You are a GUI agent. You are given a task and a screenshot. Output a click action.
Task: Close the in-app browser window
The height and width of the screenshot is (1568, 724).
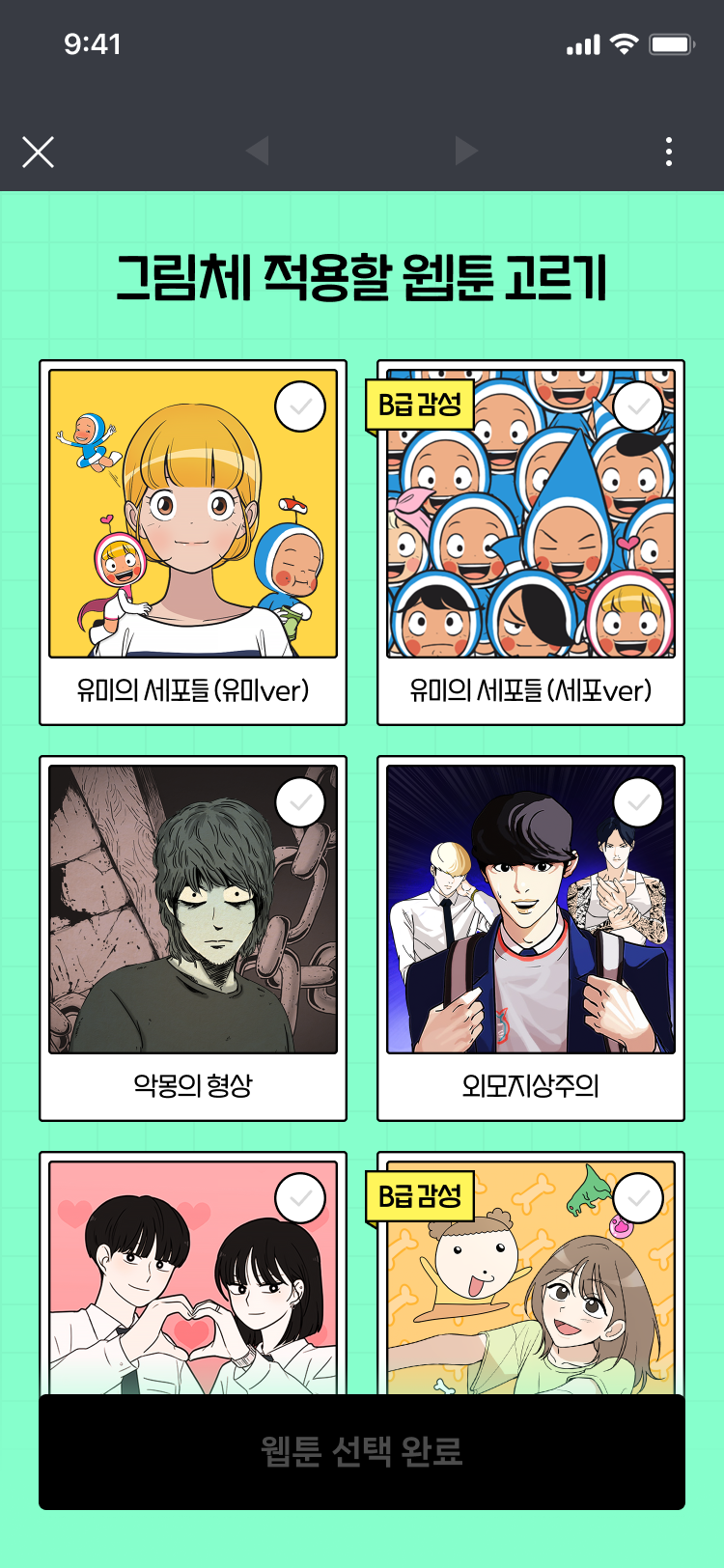click(x=38, y=152)
